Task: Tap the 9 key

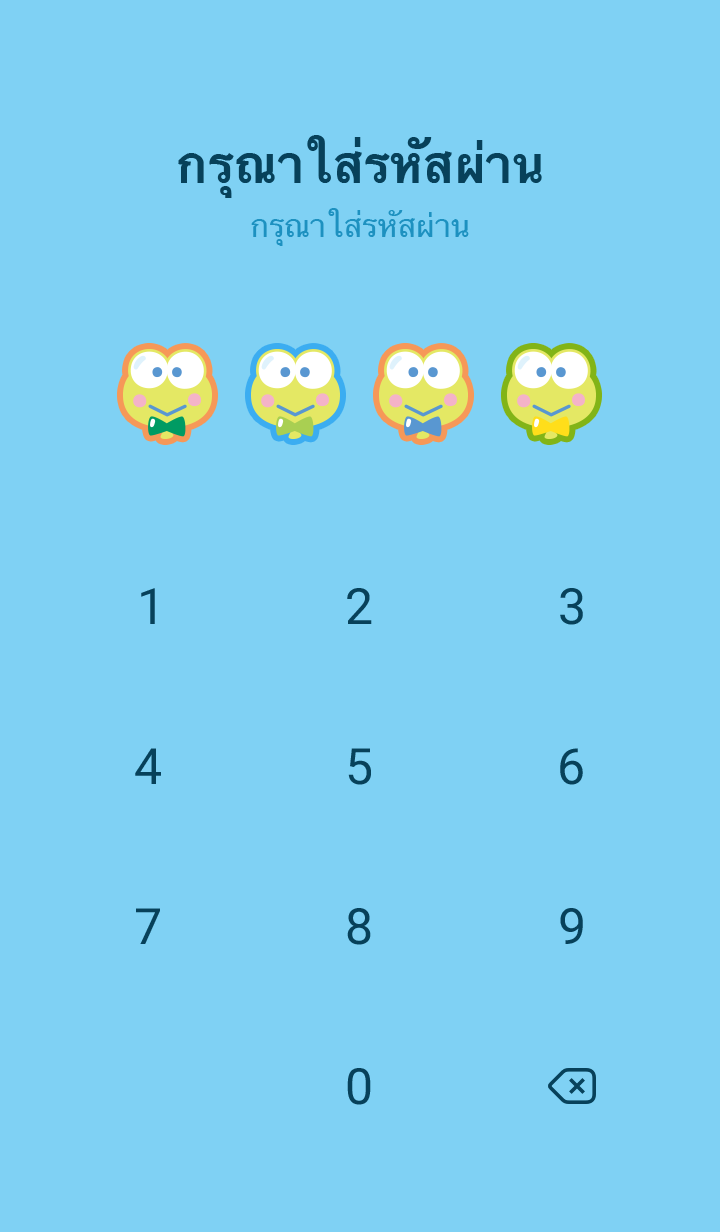Action: pyautogui.click(x=571, y=927)
